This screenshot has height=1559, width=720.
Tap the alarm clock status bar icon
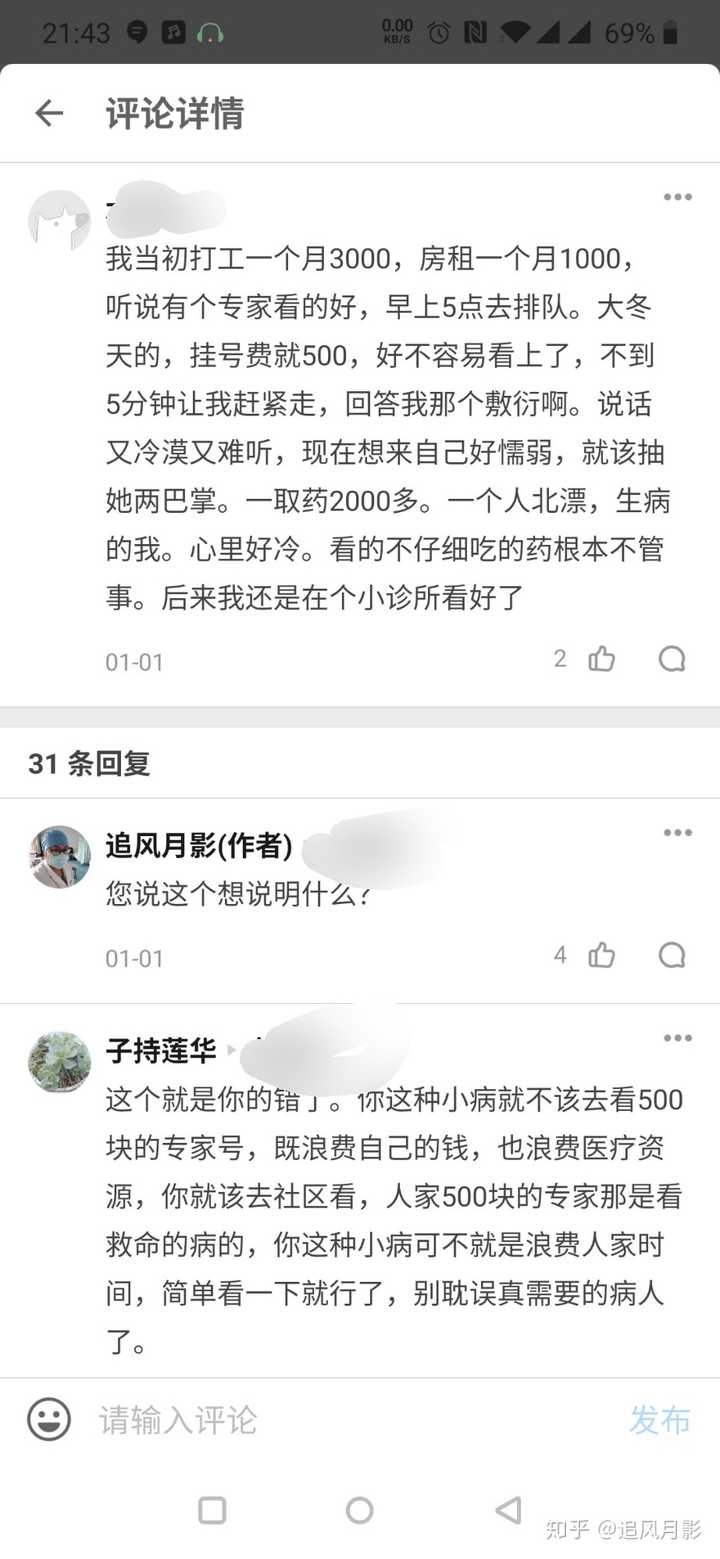point(438,31)
